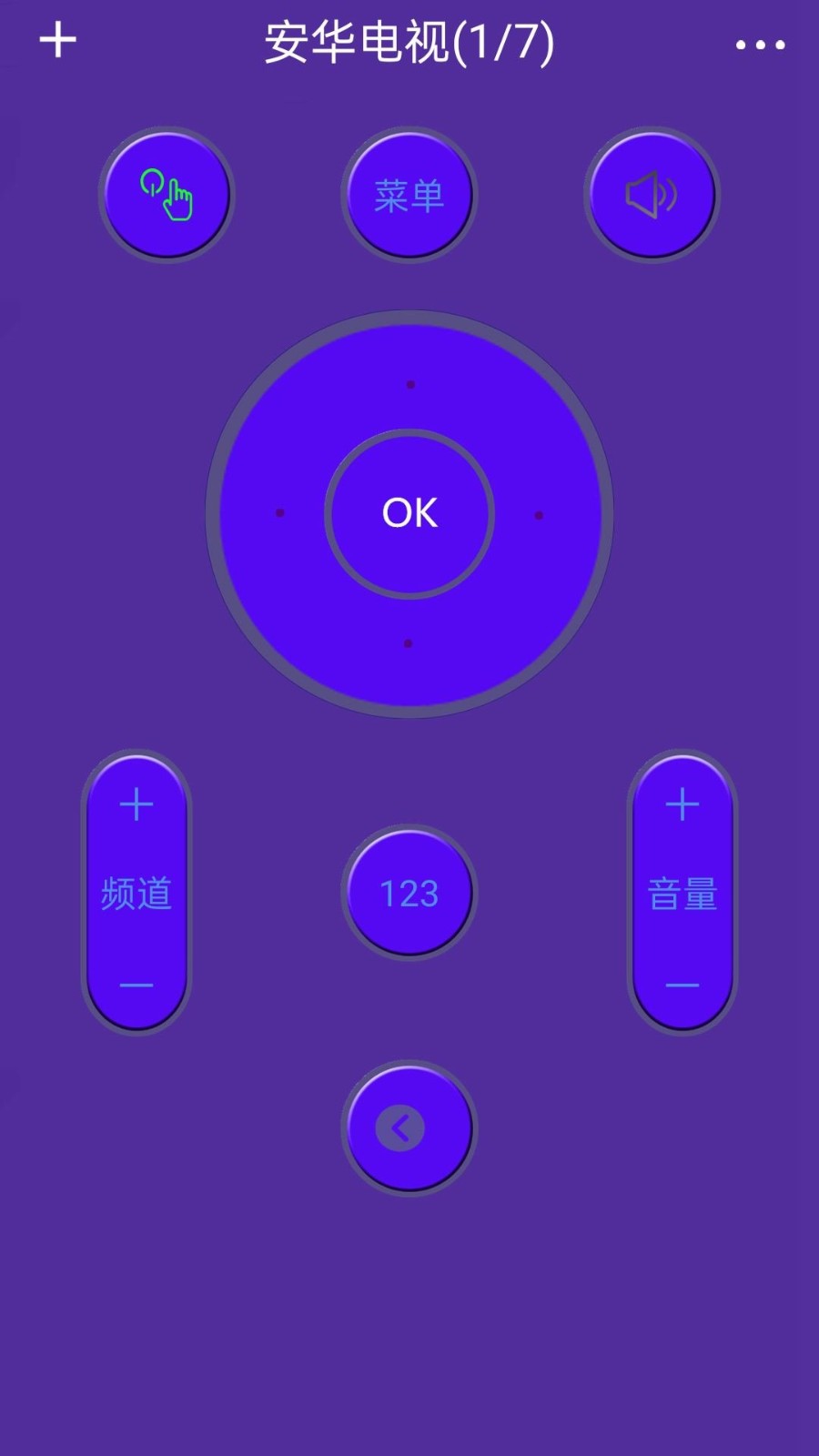Lower the volume with 音量 minus
Viewport: 819px width, 1456px height.
(682, 986)
